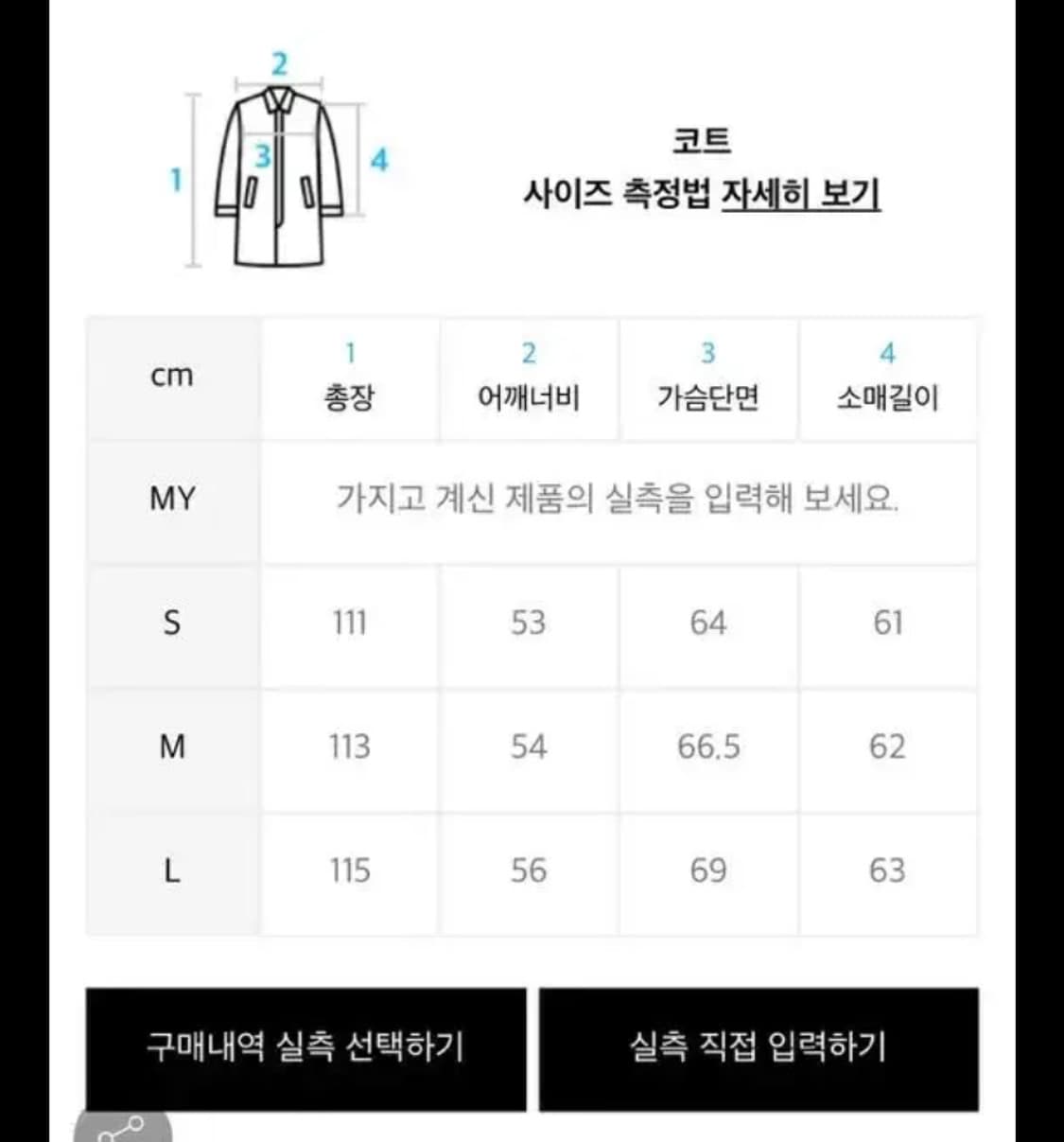
Task: Click measurement marker 3 on the coat chest
Action: tap(262, 156)
